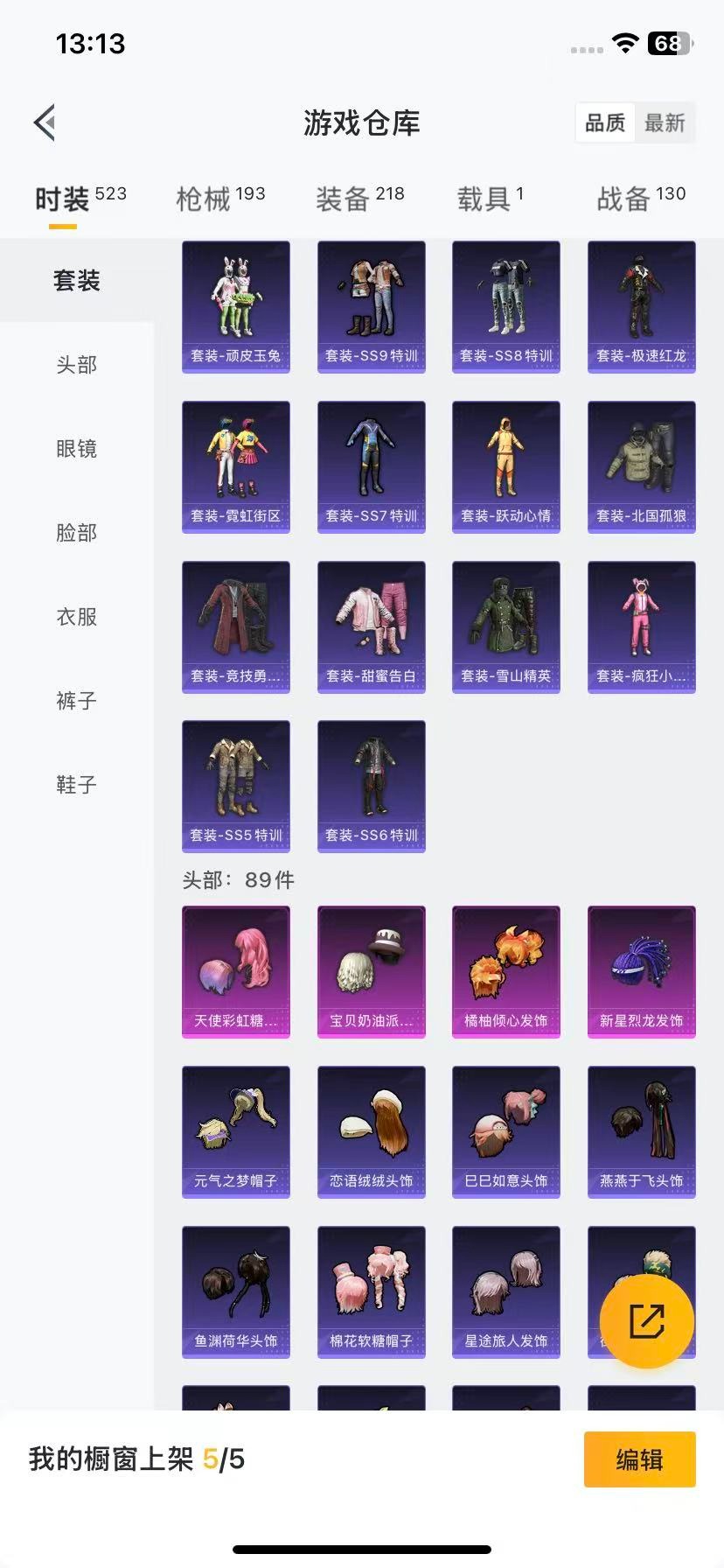Viewport: 724px width, 1568px height.
Task: View the 套装-极速红龙 outfit
Action: (641, 307)
